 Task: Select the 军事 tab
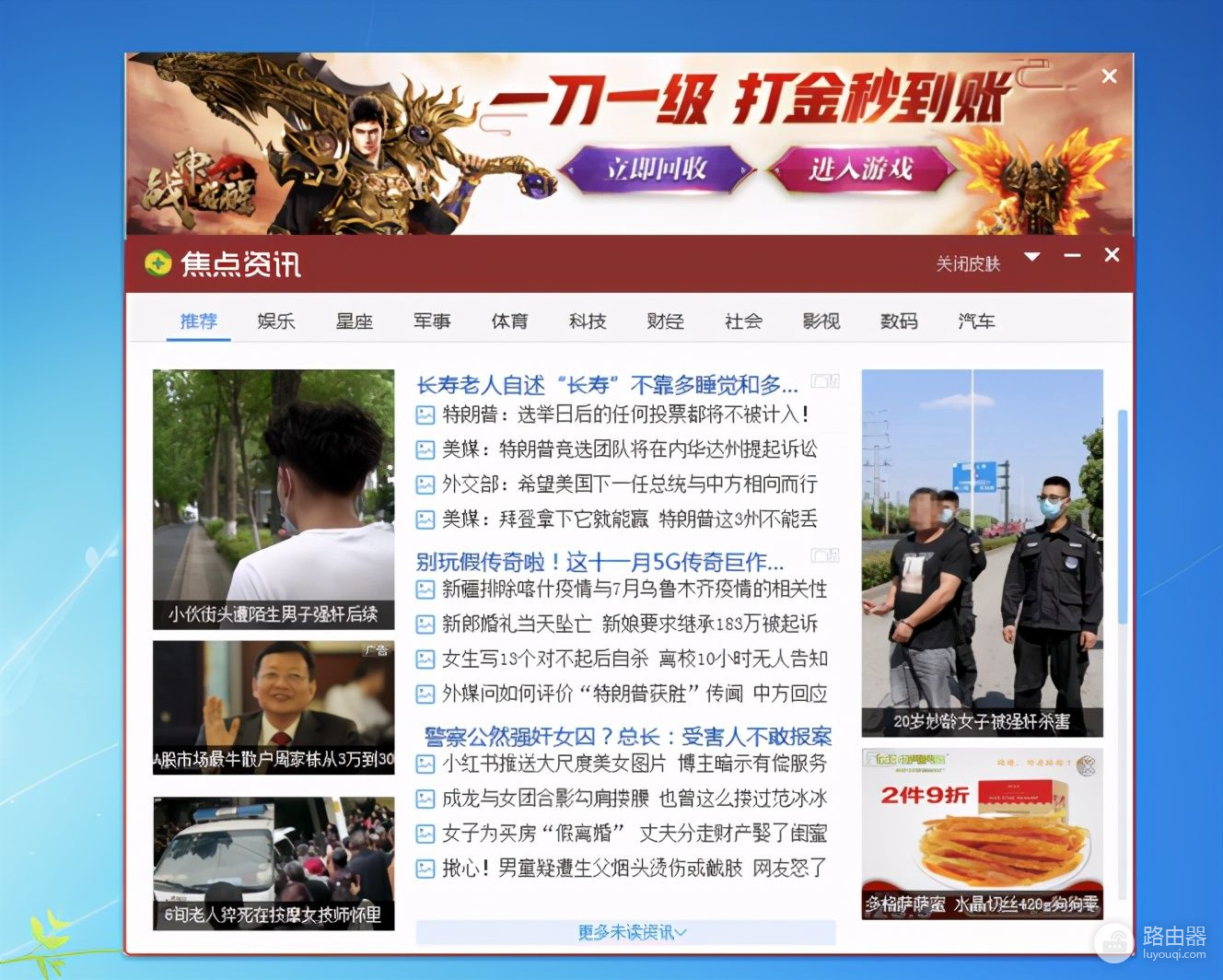[432, 321]
